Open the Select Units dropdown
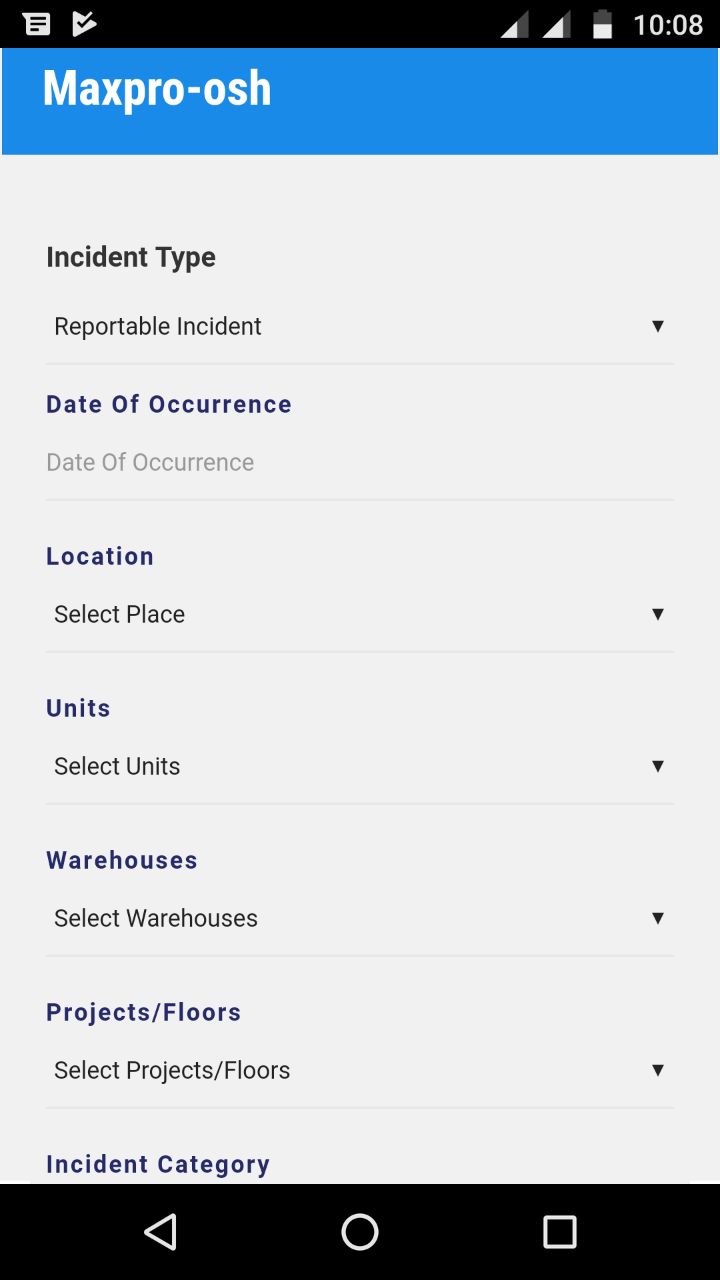720x1280 pixels. click(x=360, y=766)
